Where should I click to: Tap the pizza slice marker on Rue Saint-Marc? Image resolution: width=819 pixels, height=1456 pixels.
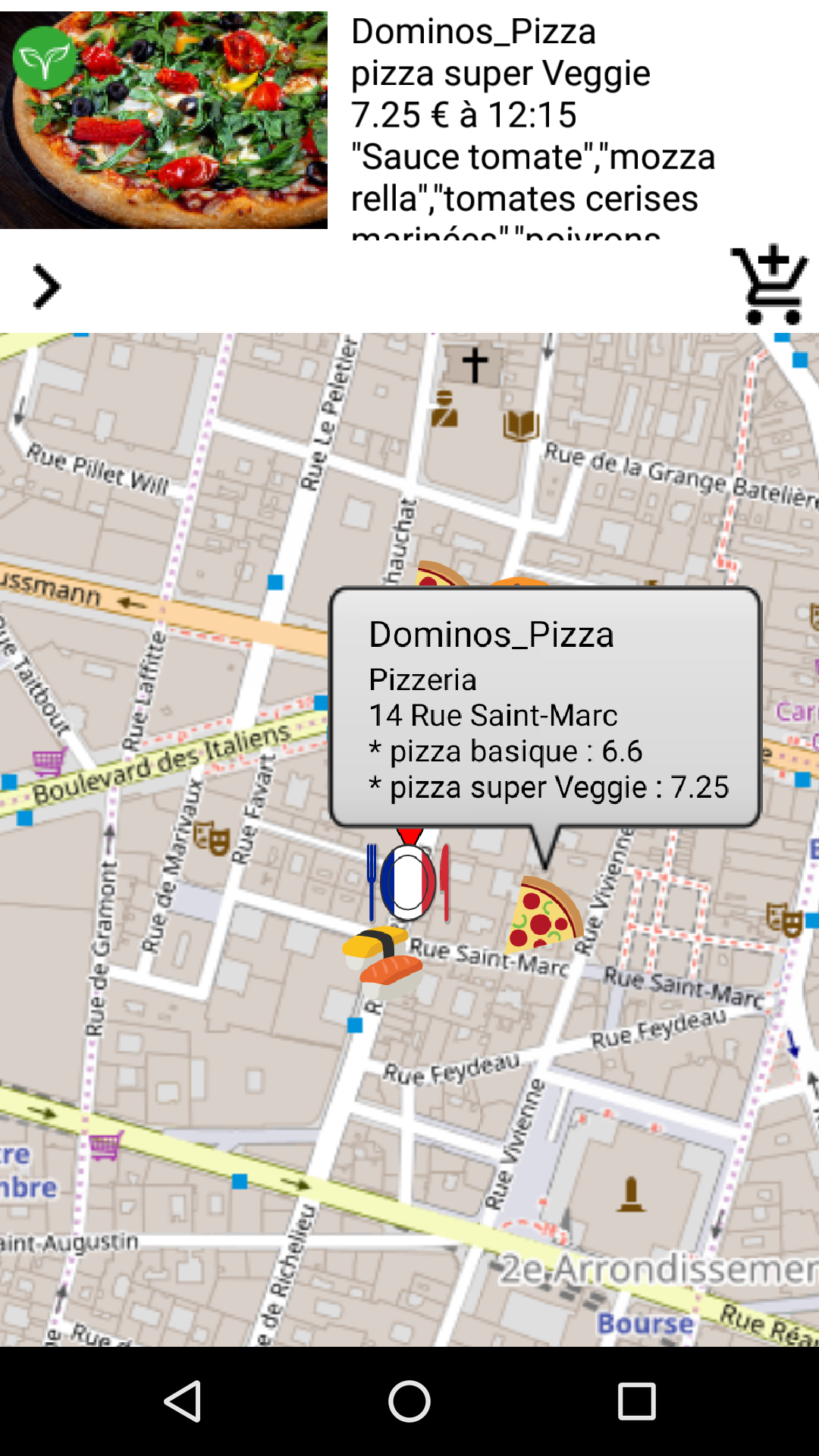tap(543, 915)
